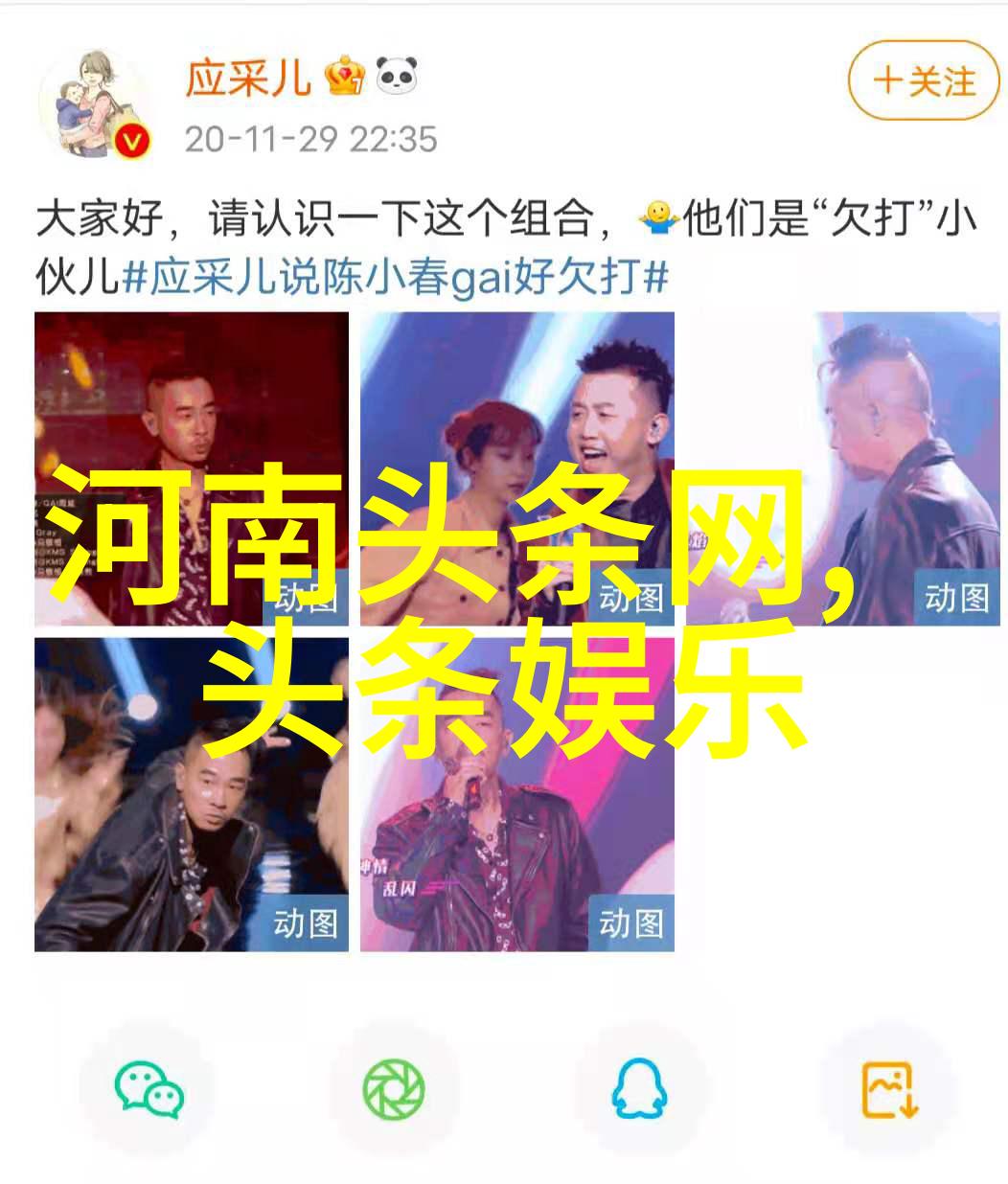
Task: Save the post as an image
Action: 889,1090
